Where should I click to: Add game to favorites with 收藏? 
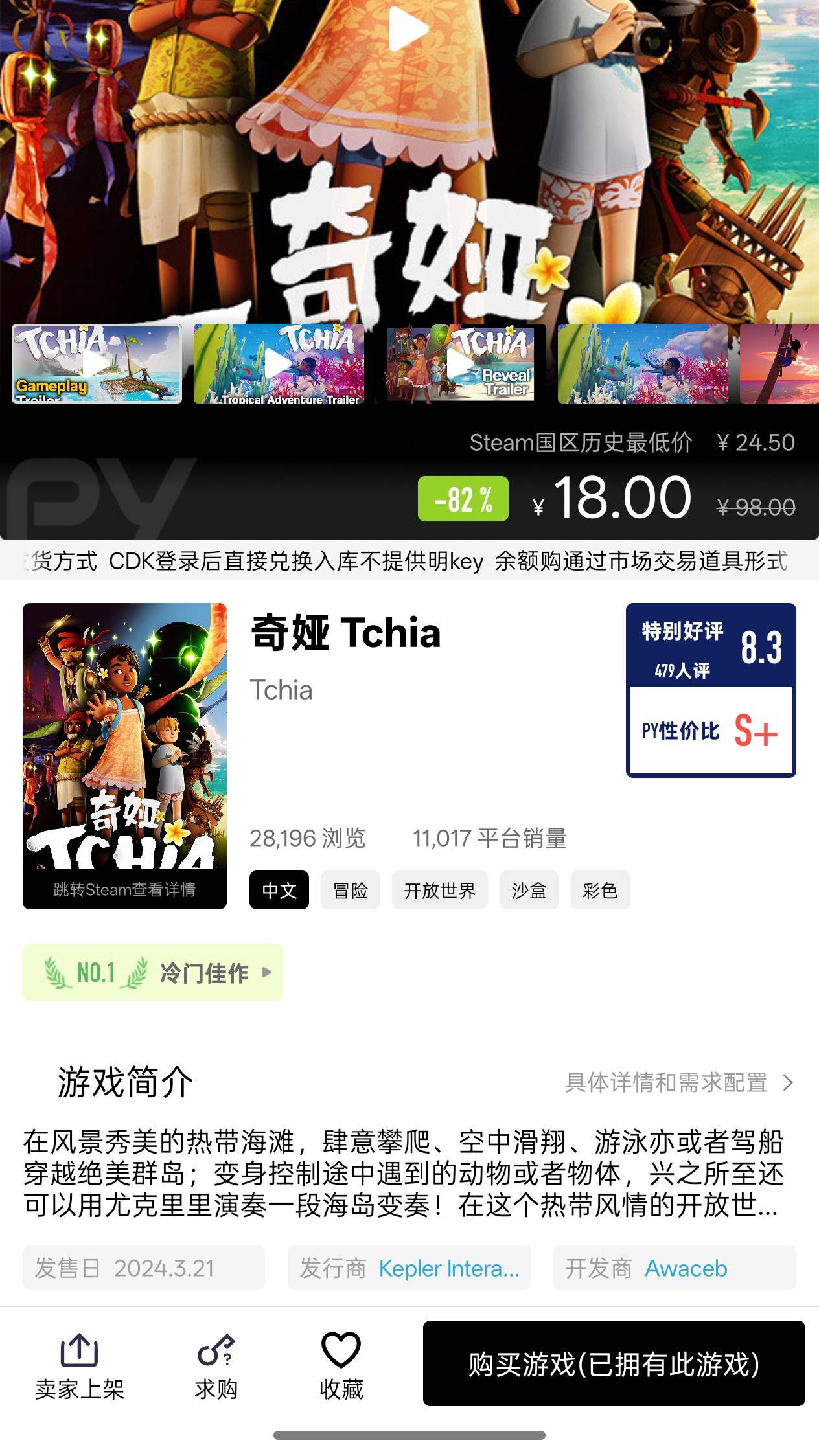[341, 1367]
